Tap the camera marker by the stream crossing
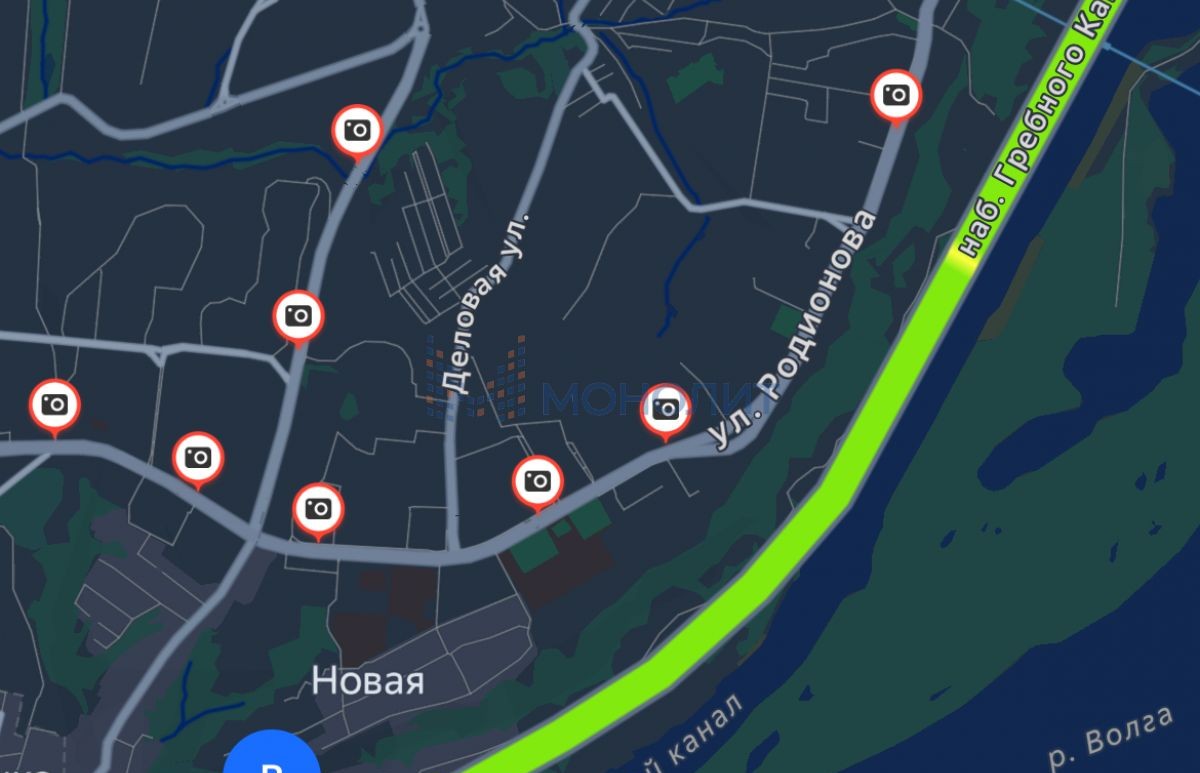Screen dimensions: 1200x773 click(357, 130)
